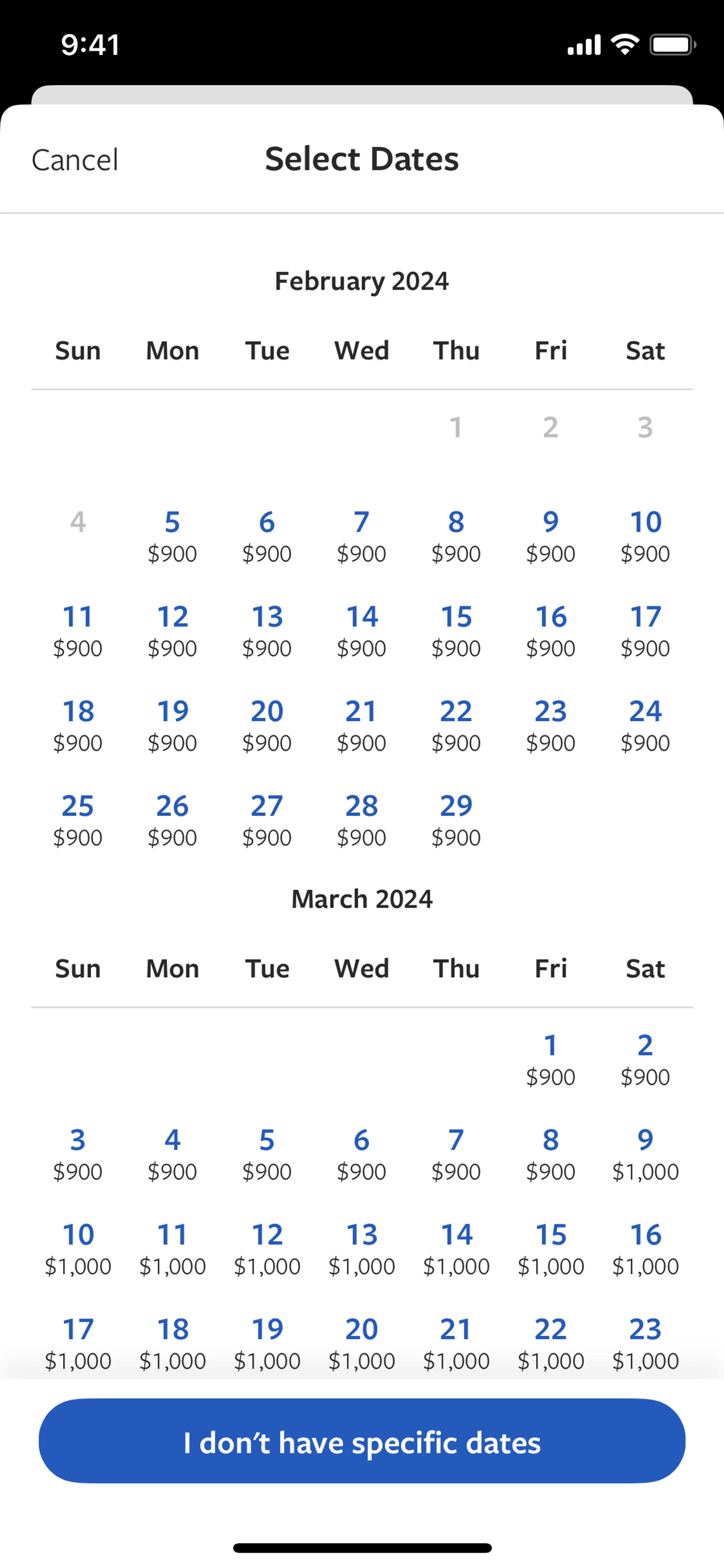Choose I don't have specific dates
The height and width of the screenshot is (1568, 724).
pyautogui.click(x=362, y=1441)
